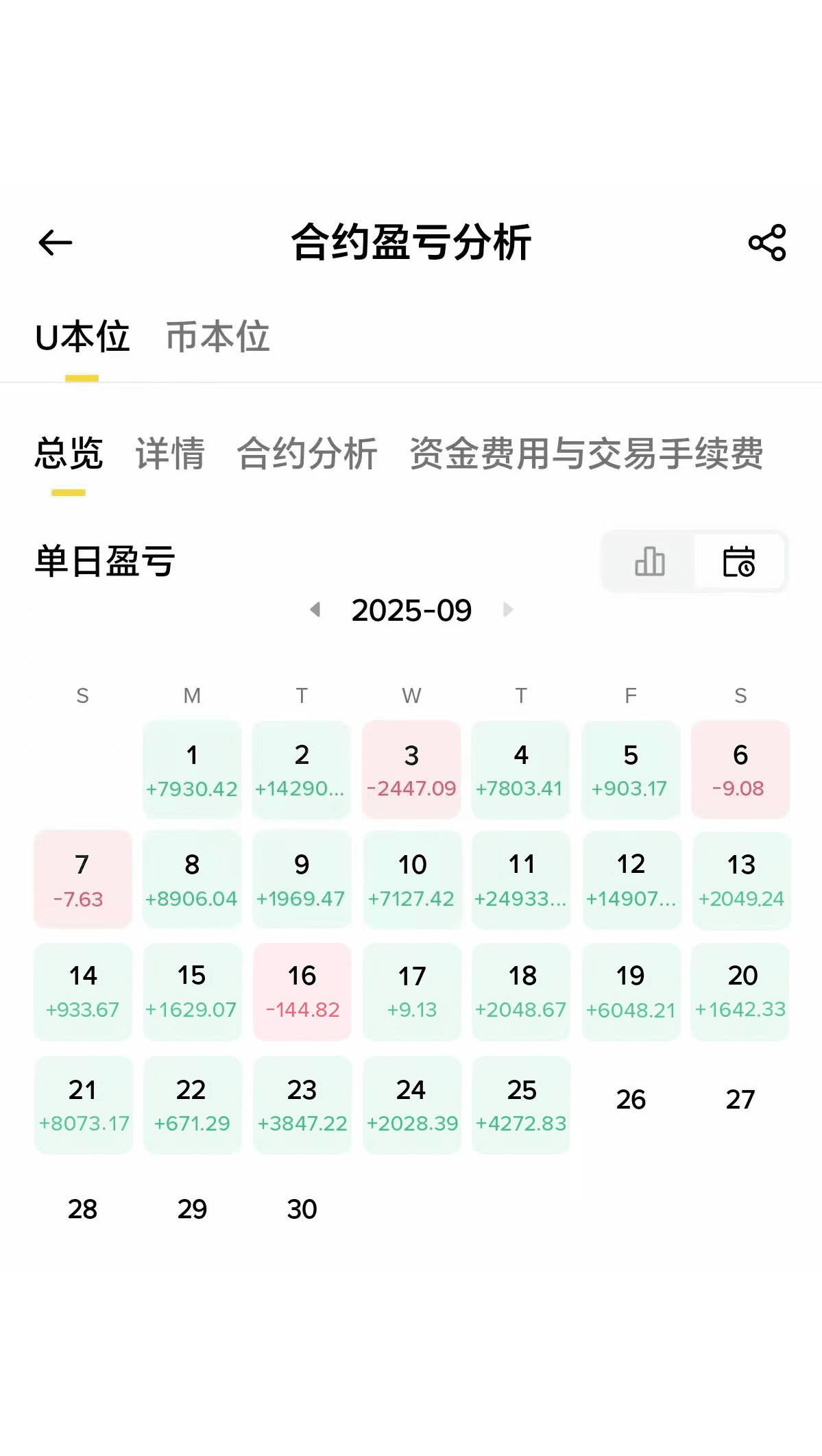Open day 3 showing -2447.09 loss

411,770
